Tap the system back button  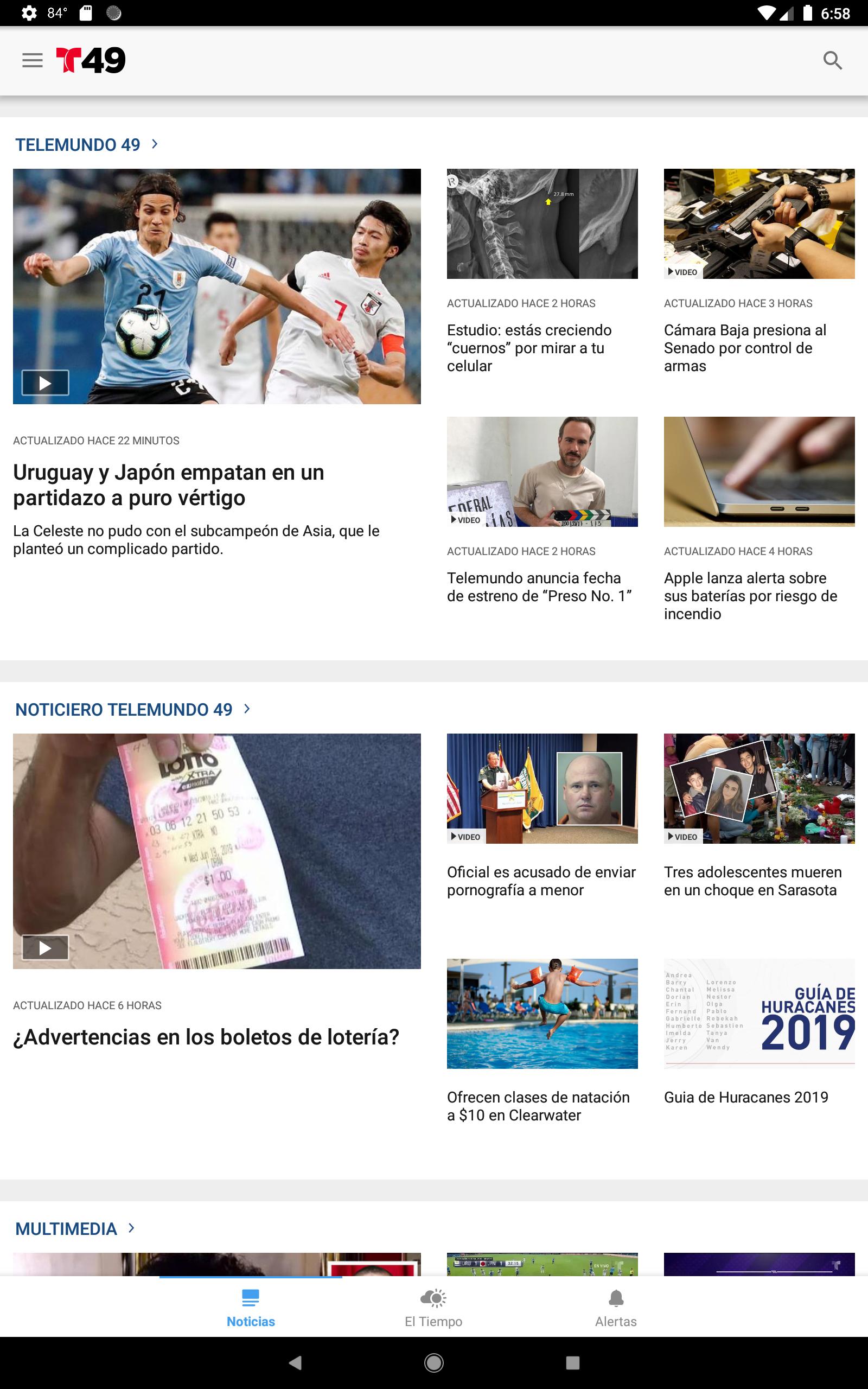click(295, 1362)
